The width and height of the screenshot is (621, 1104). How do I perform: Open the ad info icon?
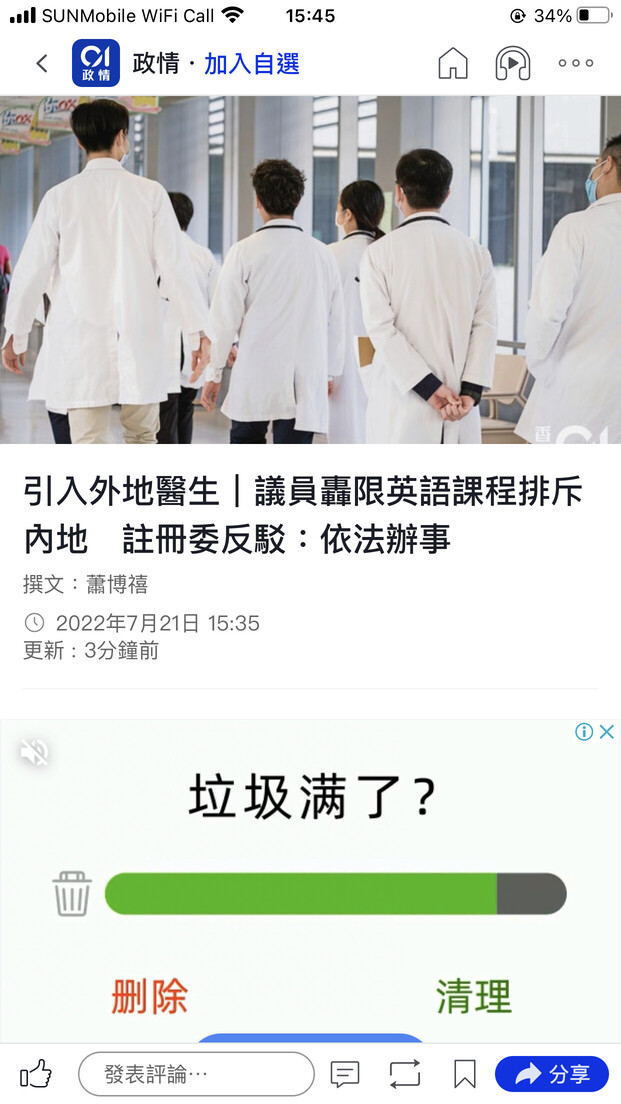pos(584,732)
